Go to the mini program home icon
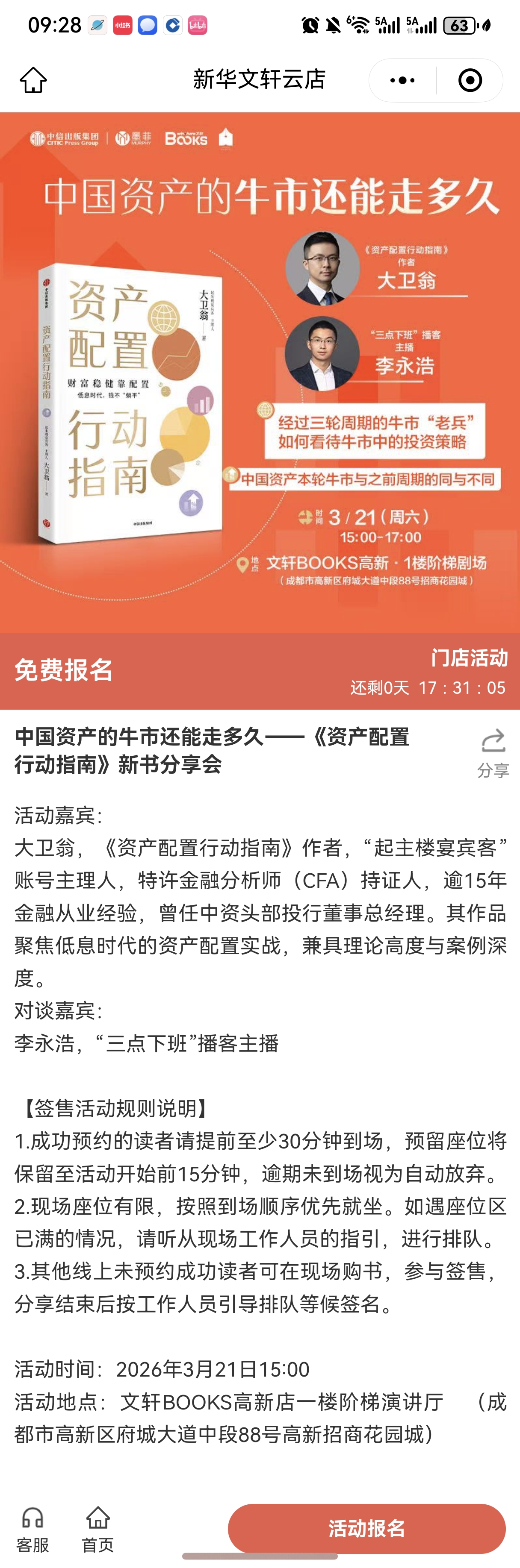Viewport: 520px width, 1568px height. [x=33, y=80]
